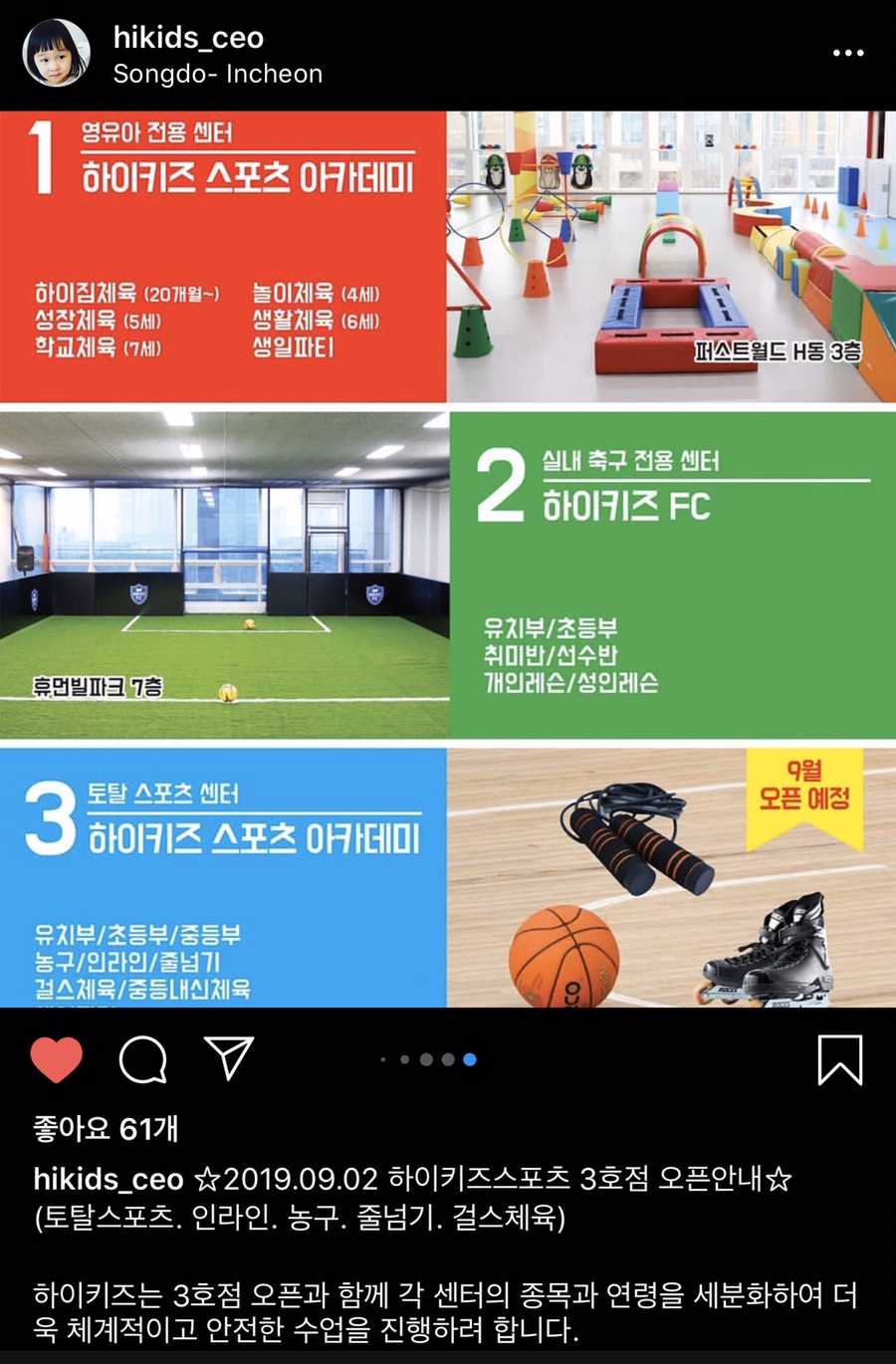
Task: Bookmark this post to saved
Action: [839, 1059]
